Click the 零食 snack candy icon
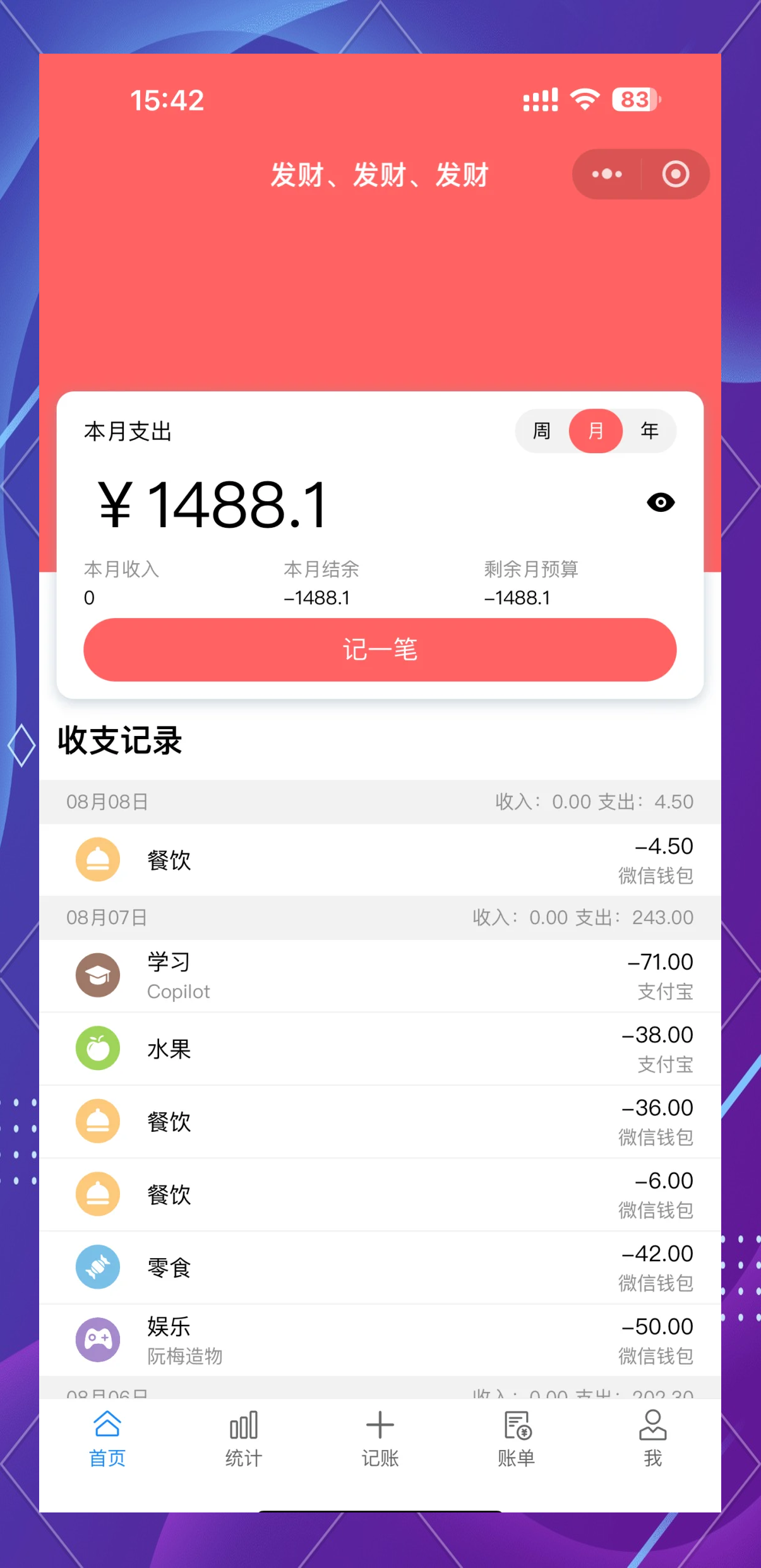 coord(97,1267)
